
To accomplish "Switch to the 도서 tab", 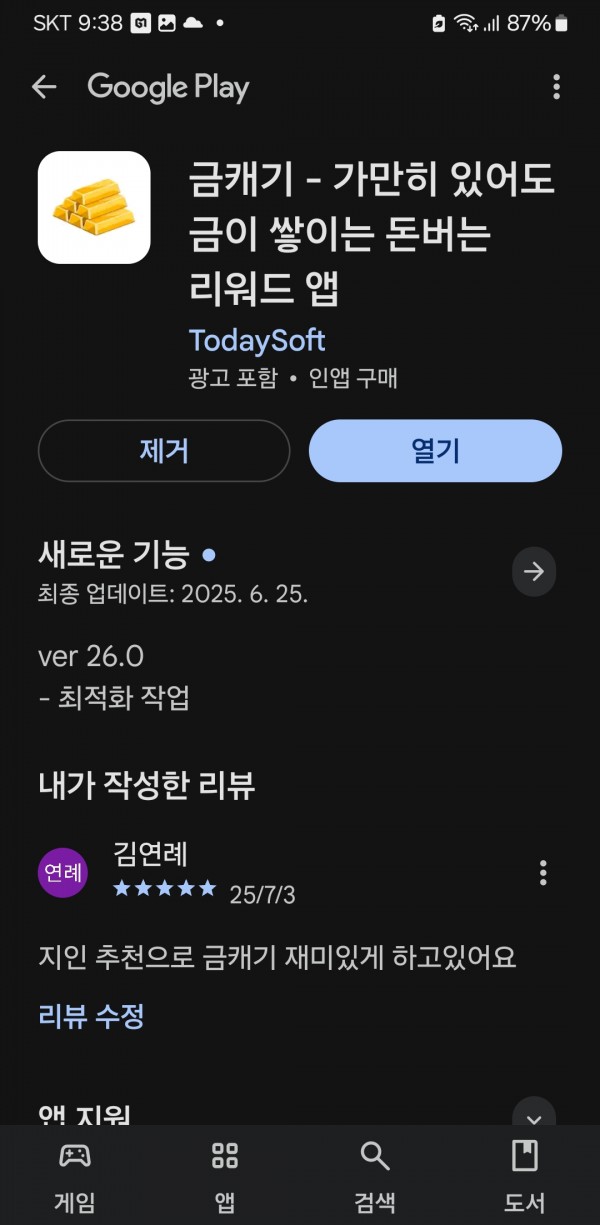I will click(525, 1177).
